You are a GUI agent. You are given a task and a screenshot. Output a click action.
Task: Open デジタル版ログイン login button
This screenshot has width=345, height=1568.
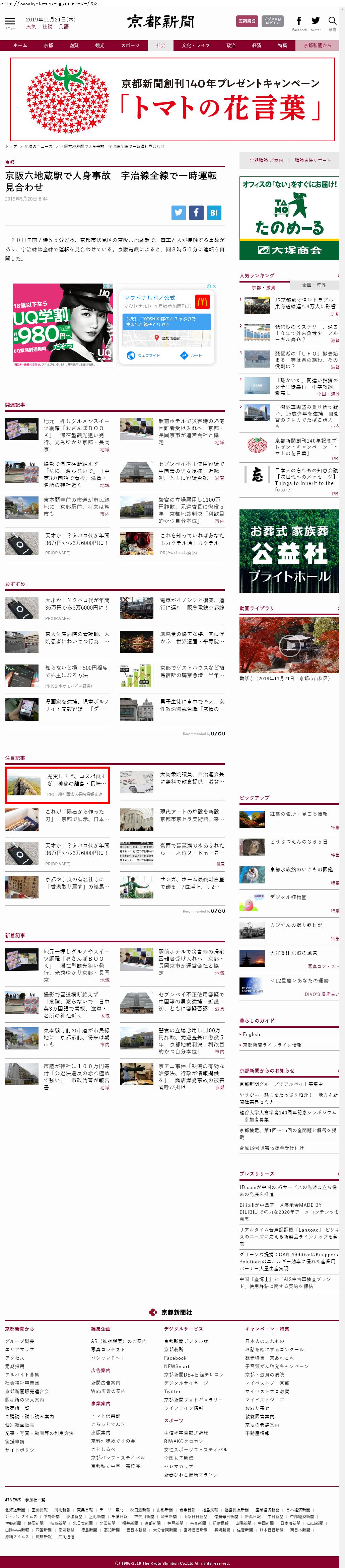(272, 21)
